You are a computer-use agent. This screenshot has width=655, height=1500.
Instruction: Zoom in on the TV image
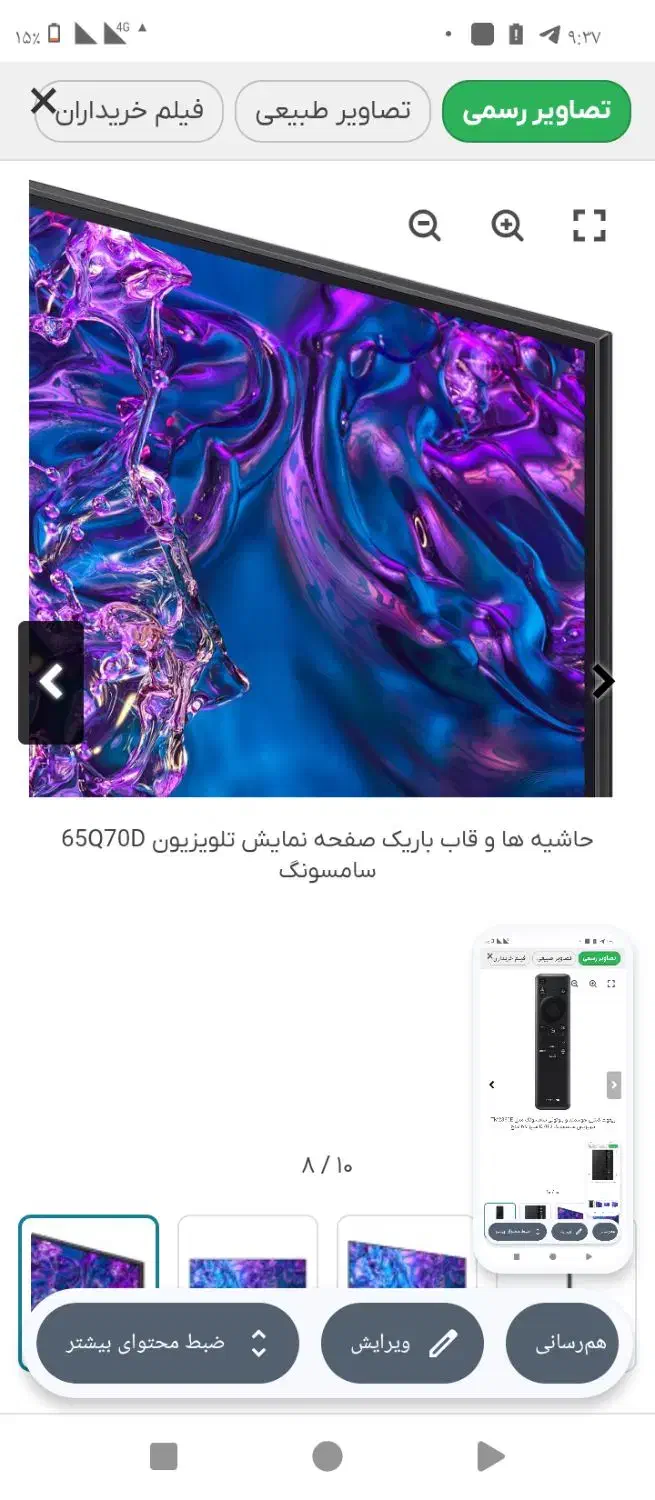(x=507, y=225)
